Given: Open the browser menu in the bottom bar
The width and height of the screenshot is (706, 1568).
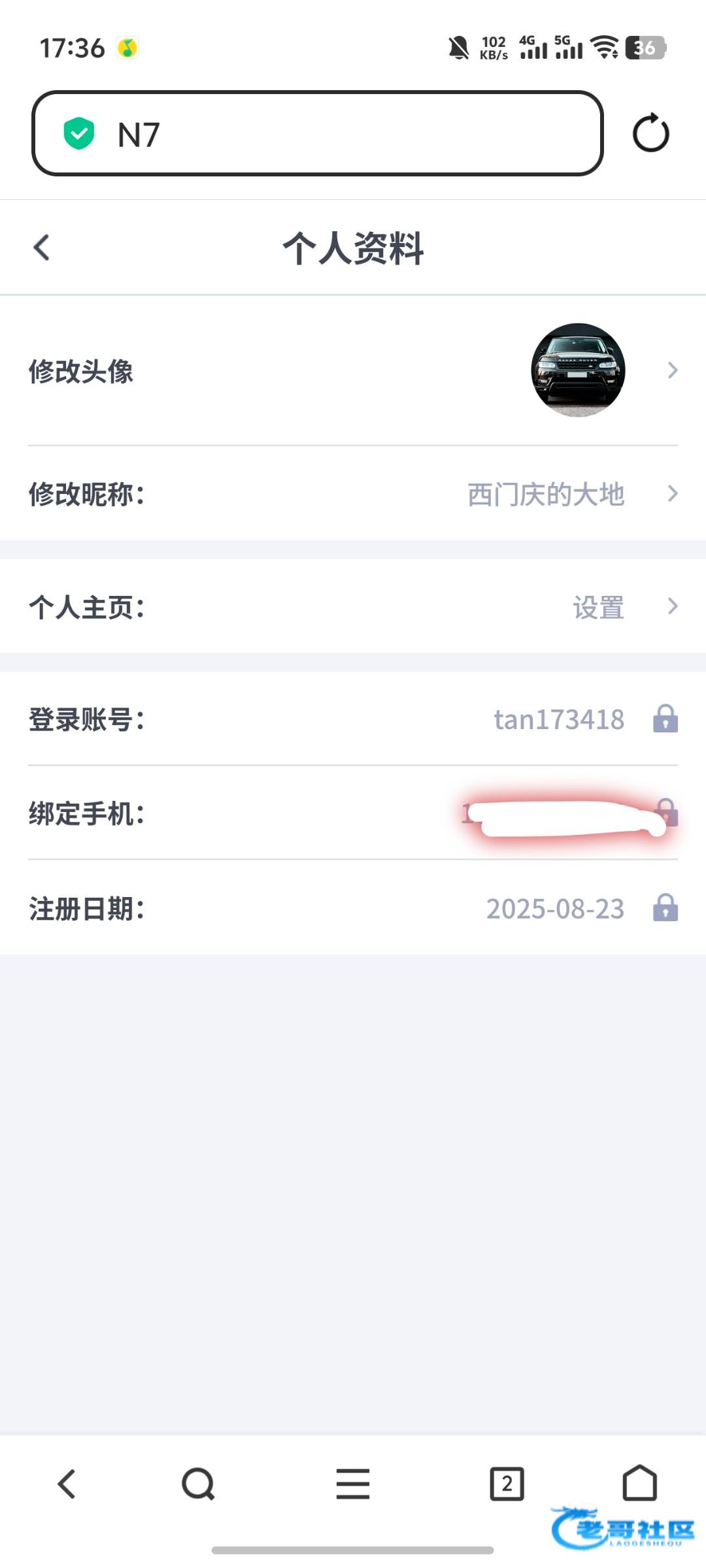Looking at the screenshot, I should click(353, 1484).
